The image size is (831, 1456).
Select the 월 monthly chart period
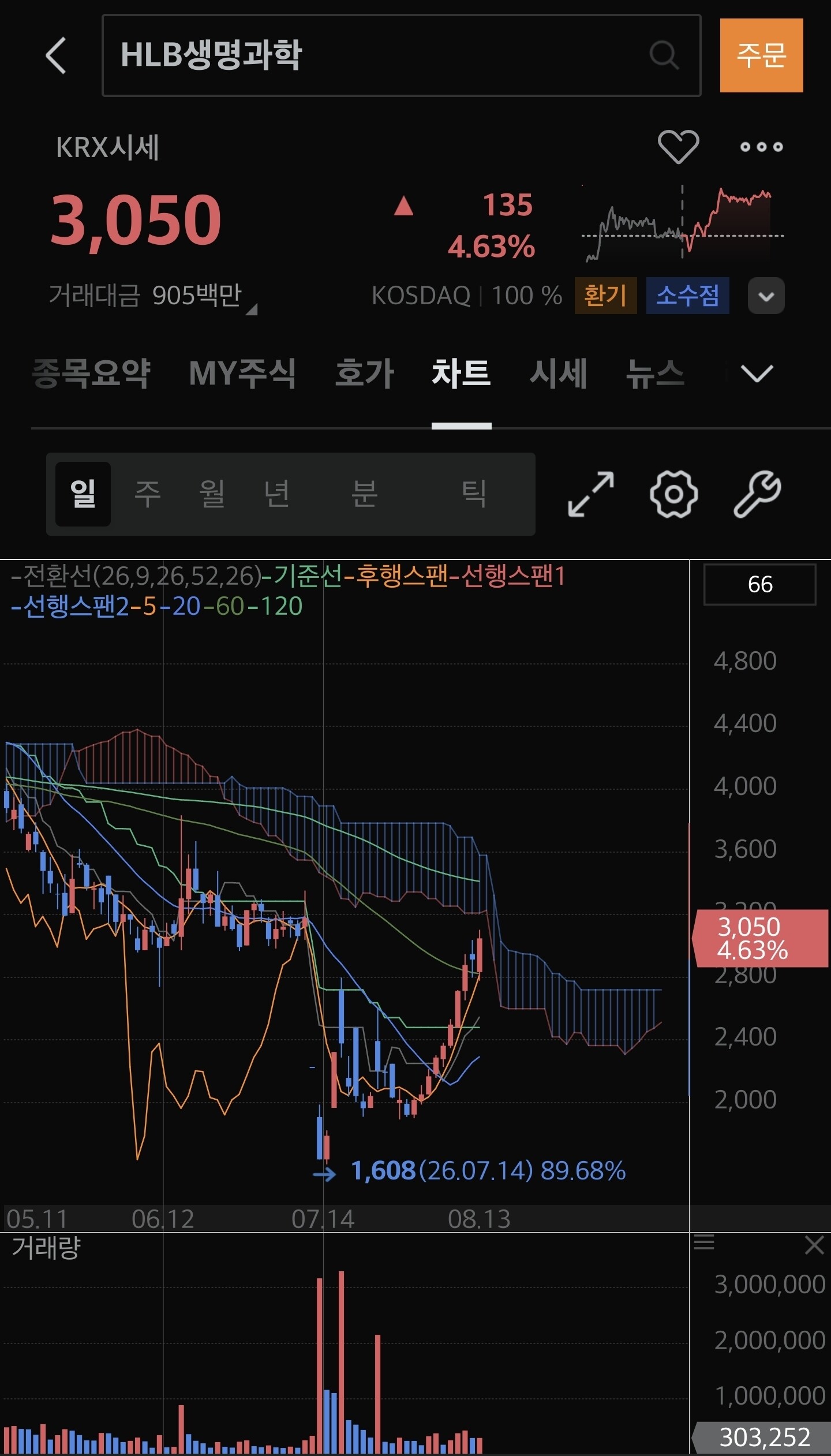coord(212,494)
